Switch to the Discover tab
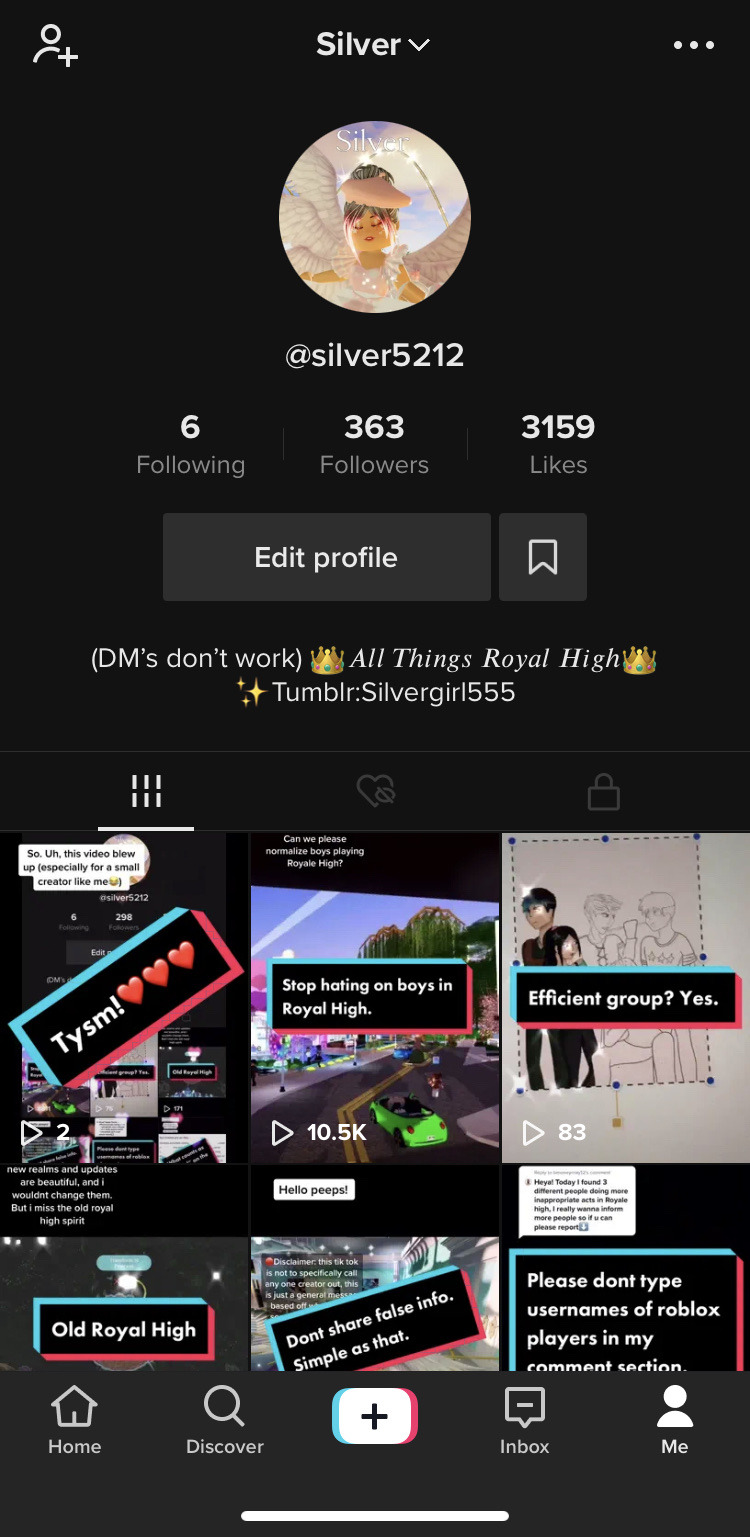This screenshot has width=750, height=1537. click(225, 1420)
